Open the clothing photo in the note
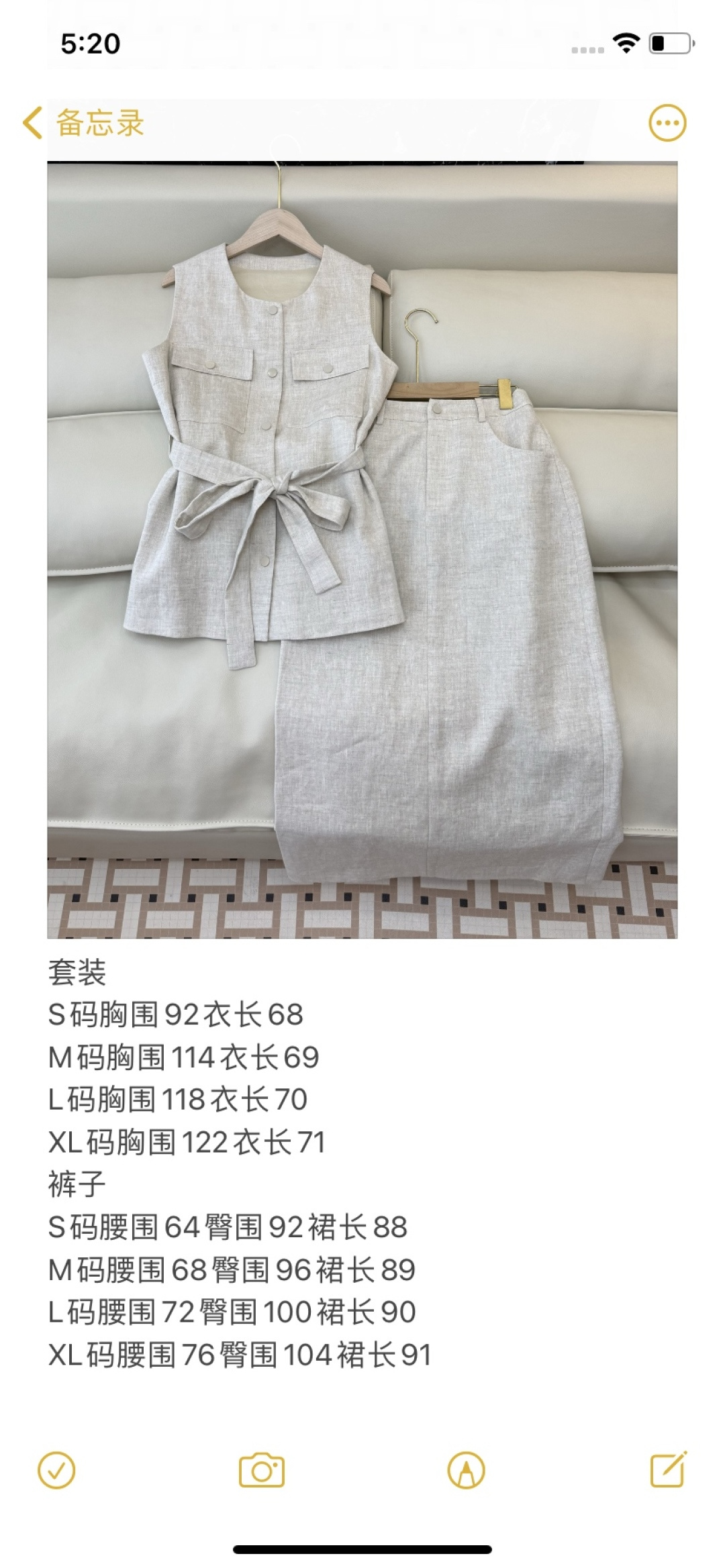This screenshot has width=725, height=1568. (362, 549)
